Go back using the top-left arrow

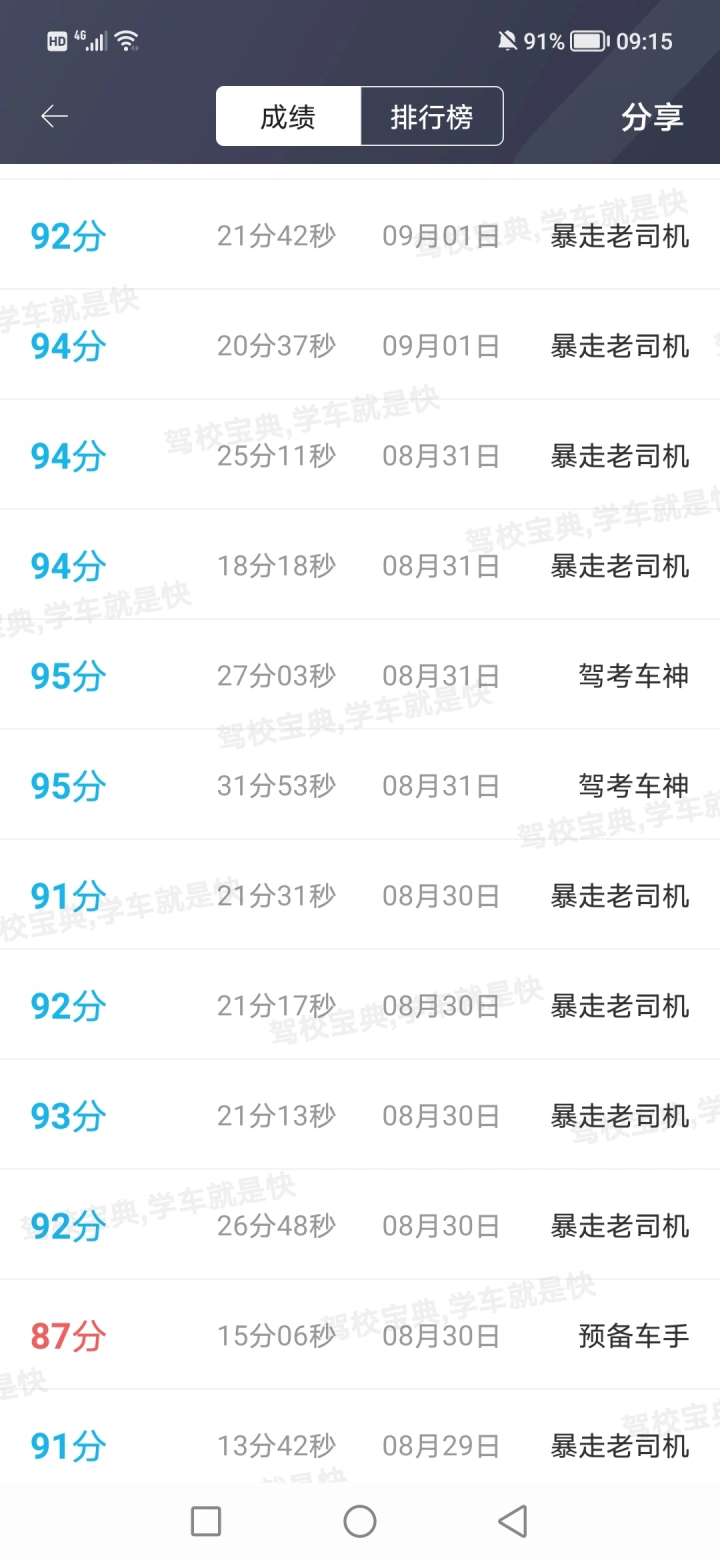[54, 117]
